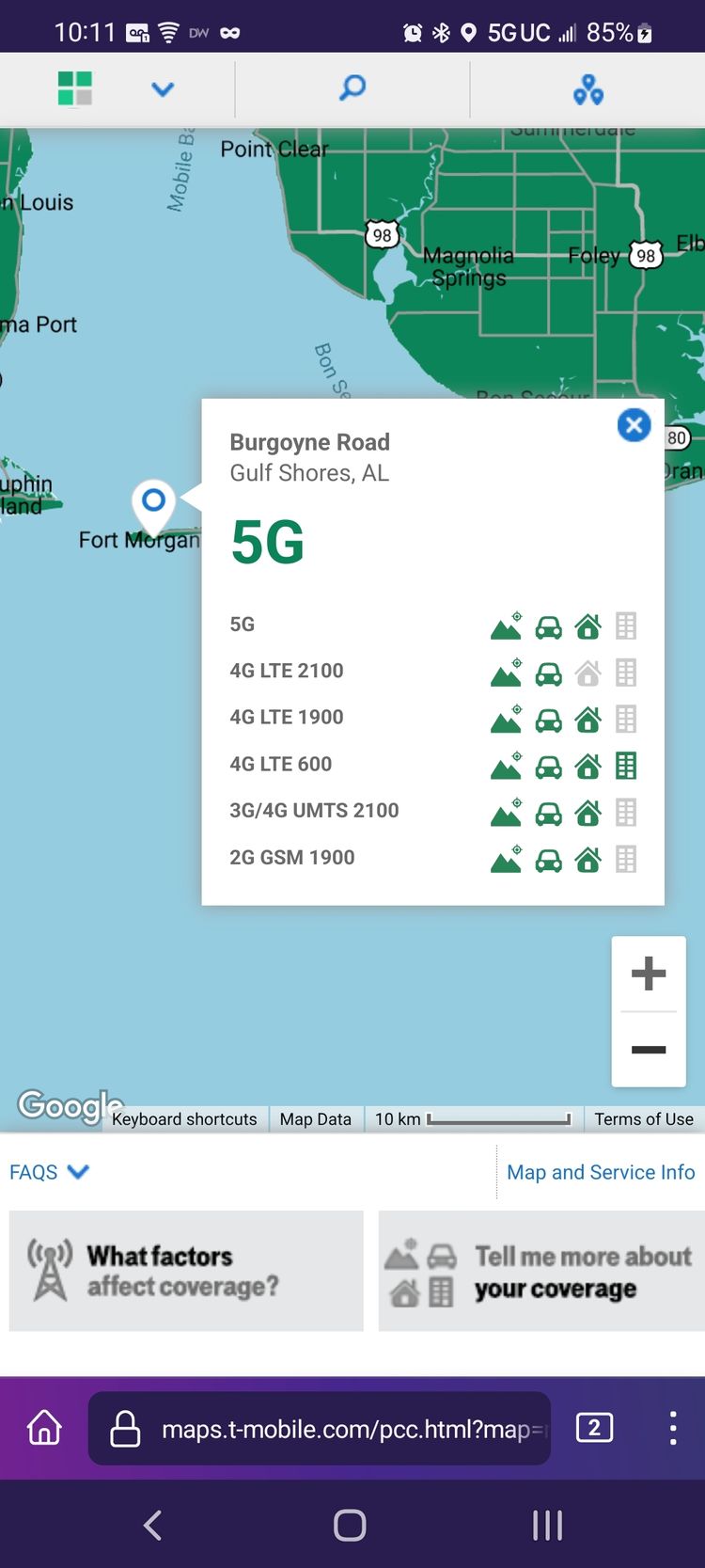Open Tell me more about your coverage
This screenshot has height=1568, width=705.
point(540,1271)
